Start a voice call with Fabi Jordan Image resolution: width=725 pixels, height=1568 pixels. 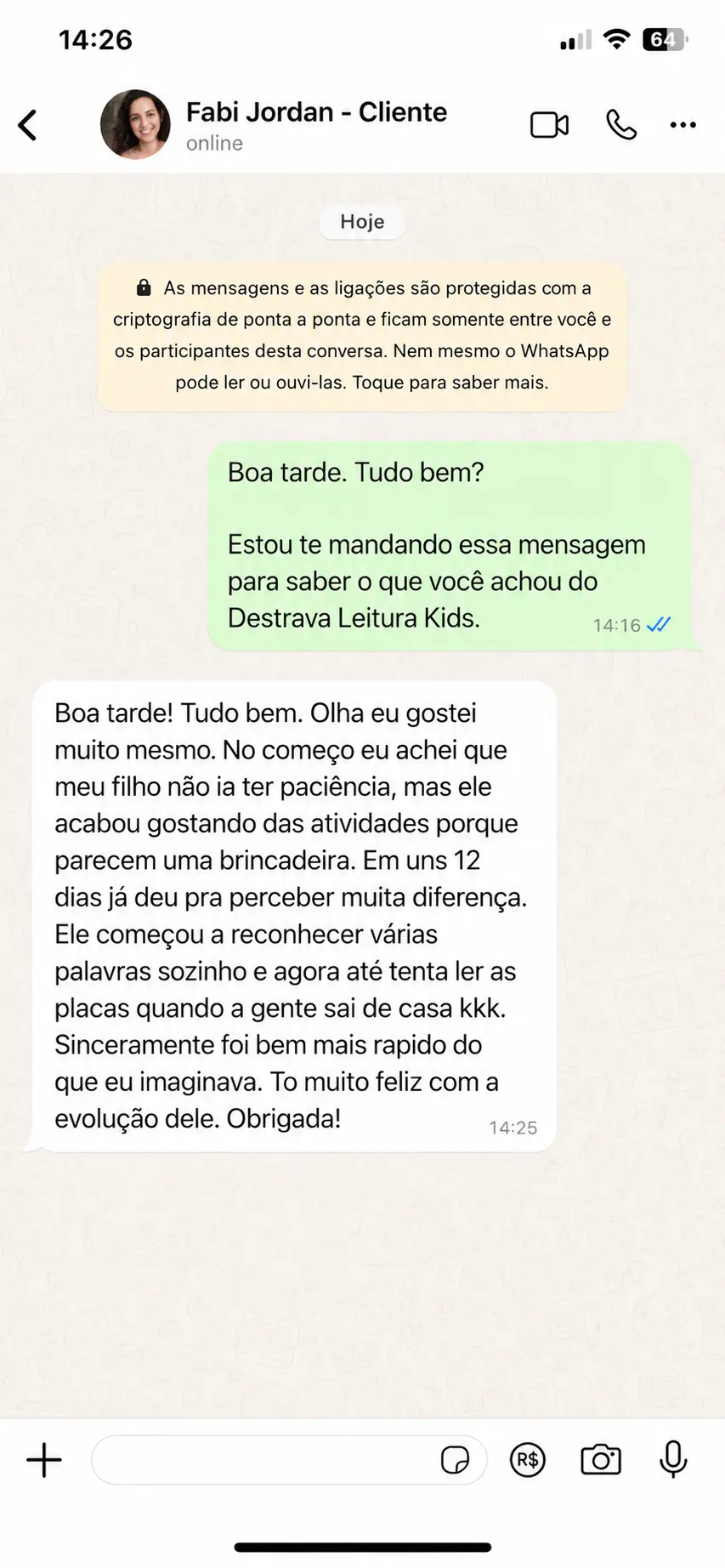pyautogui.click(x=621, y=125)
